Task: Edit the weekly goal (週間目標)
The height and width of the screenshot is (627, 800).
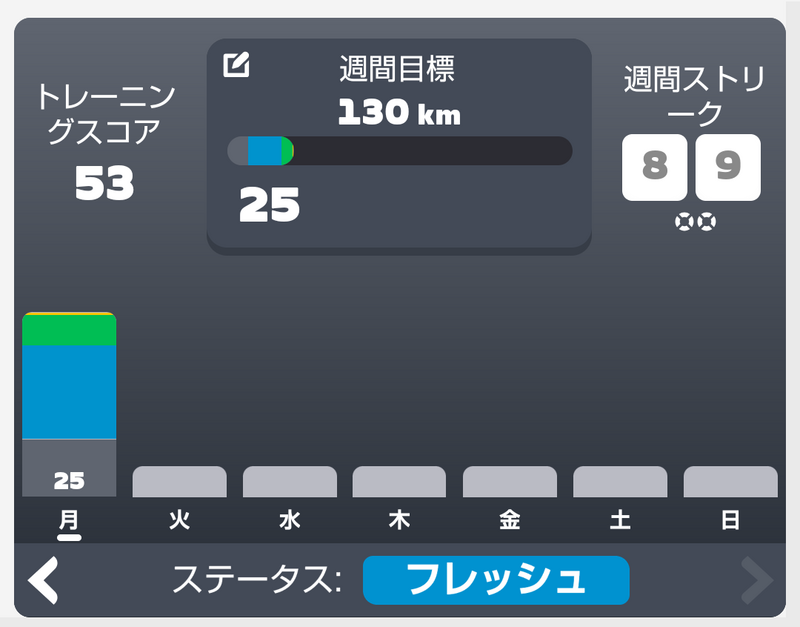Action: point(236,65)
